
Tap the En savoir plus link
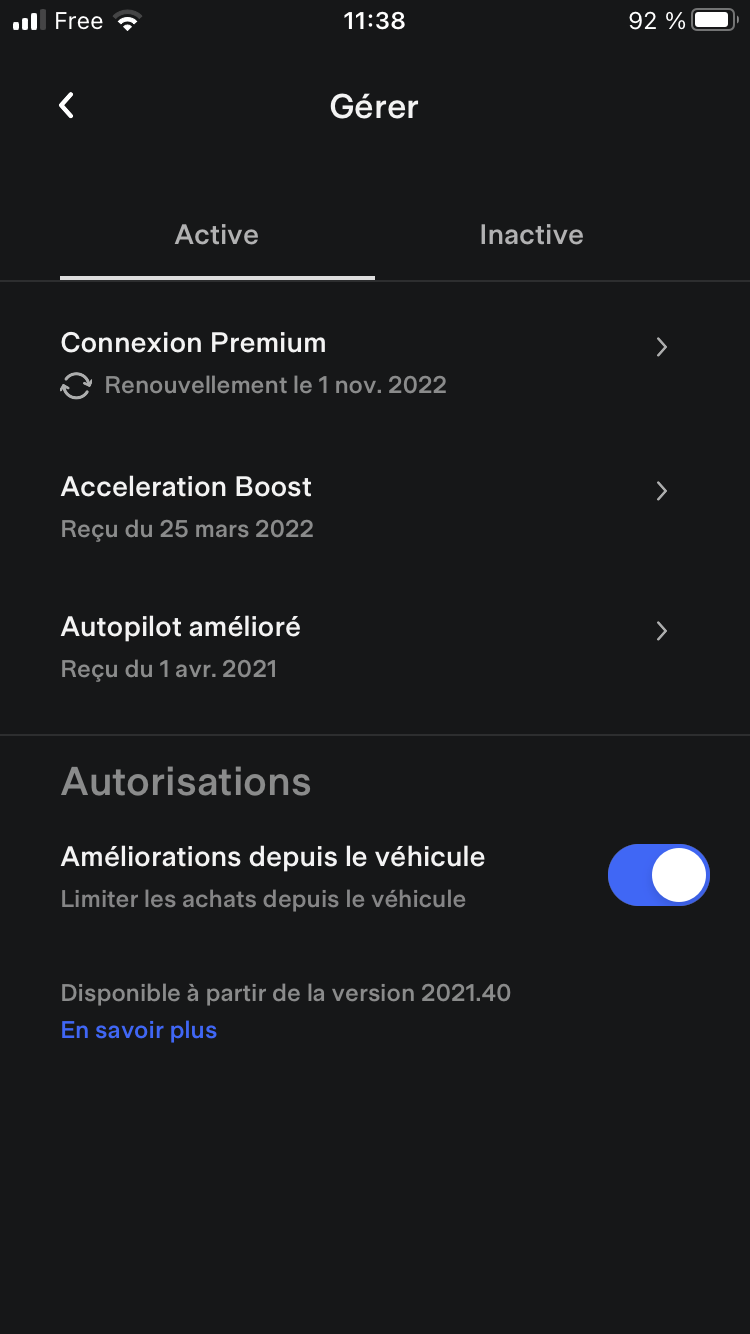point(139,1030)
